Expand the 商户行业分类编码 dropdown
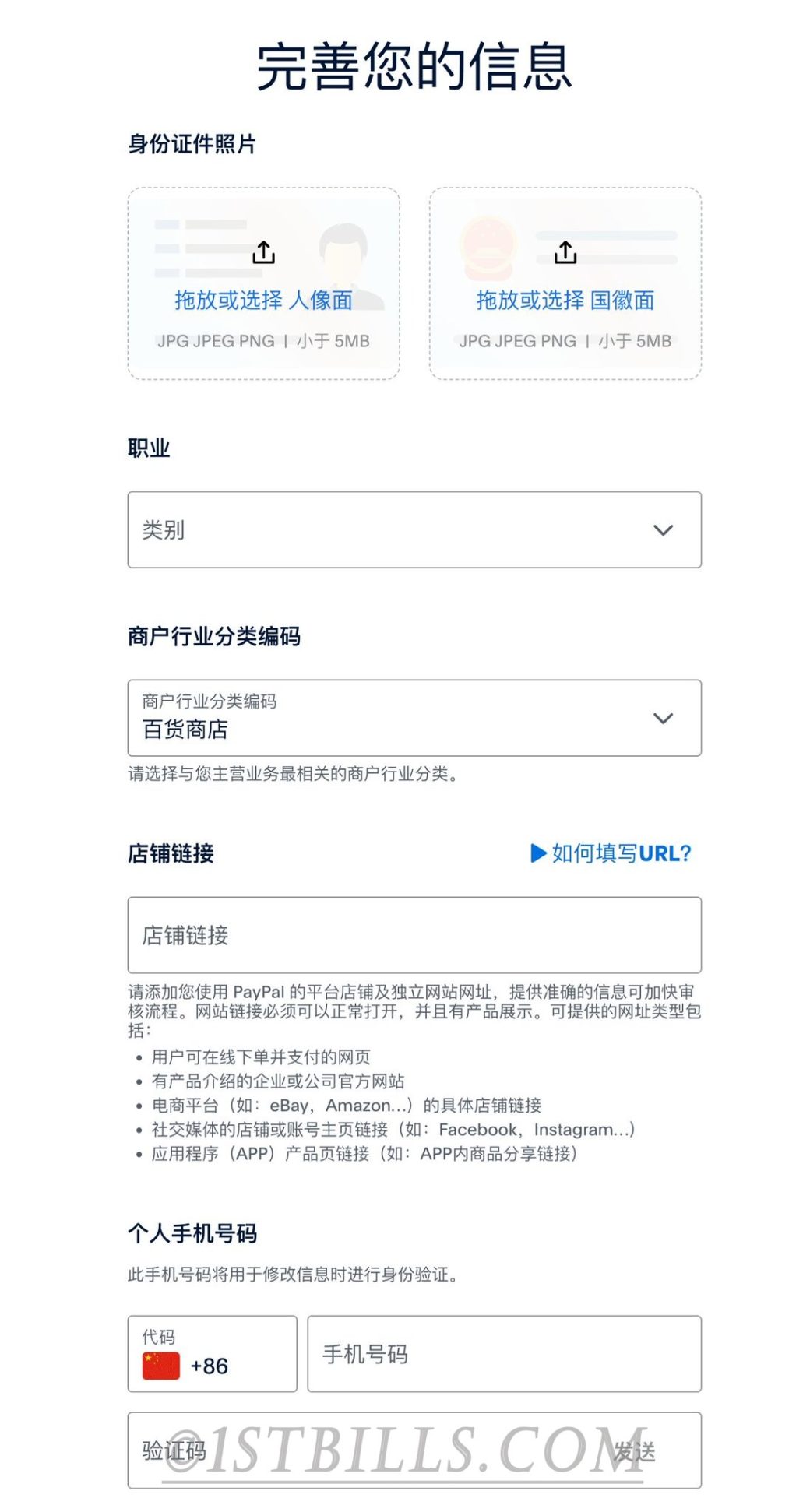The image size is (810, 1512). (414, 718)
